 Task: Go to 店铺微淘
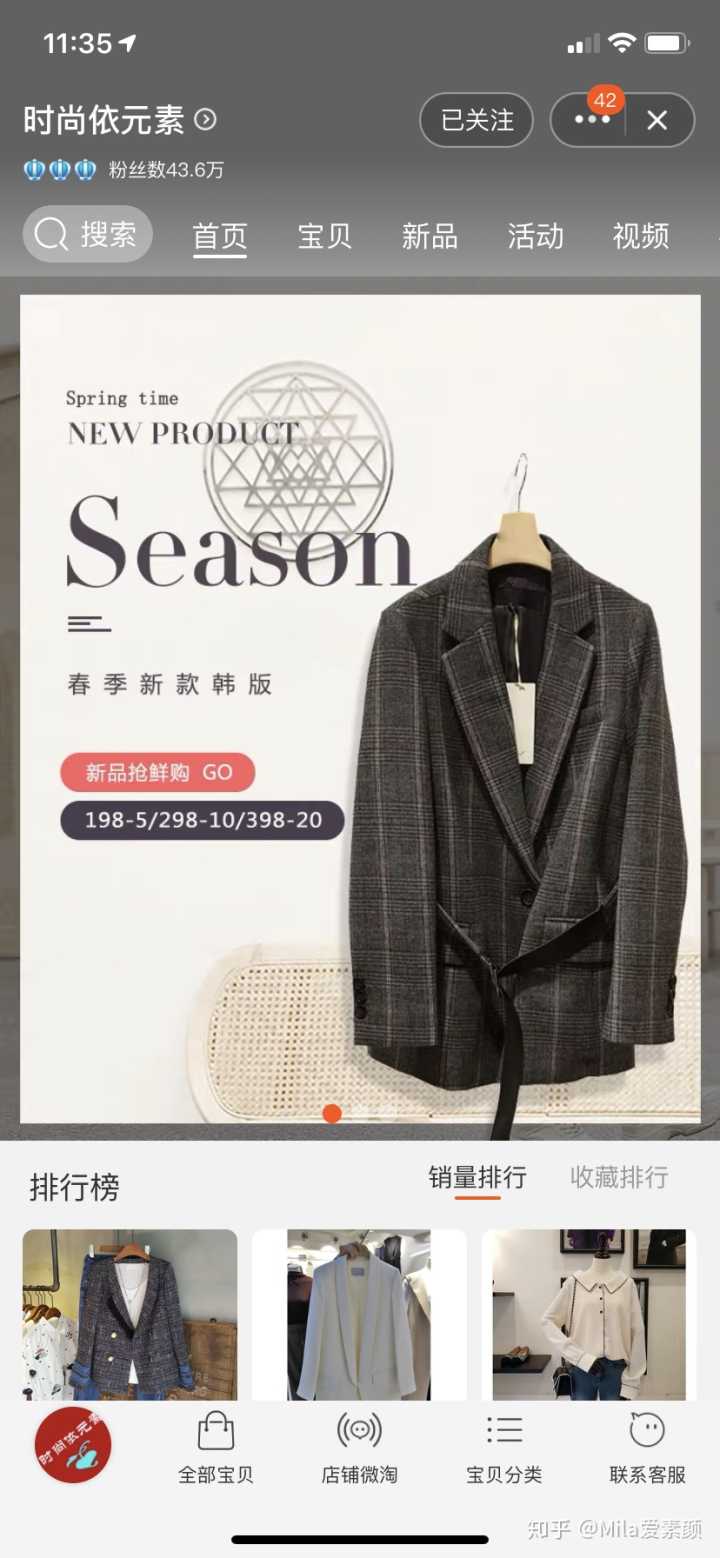tap(359, 1448)
